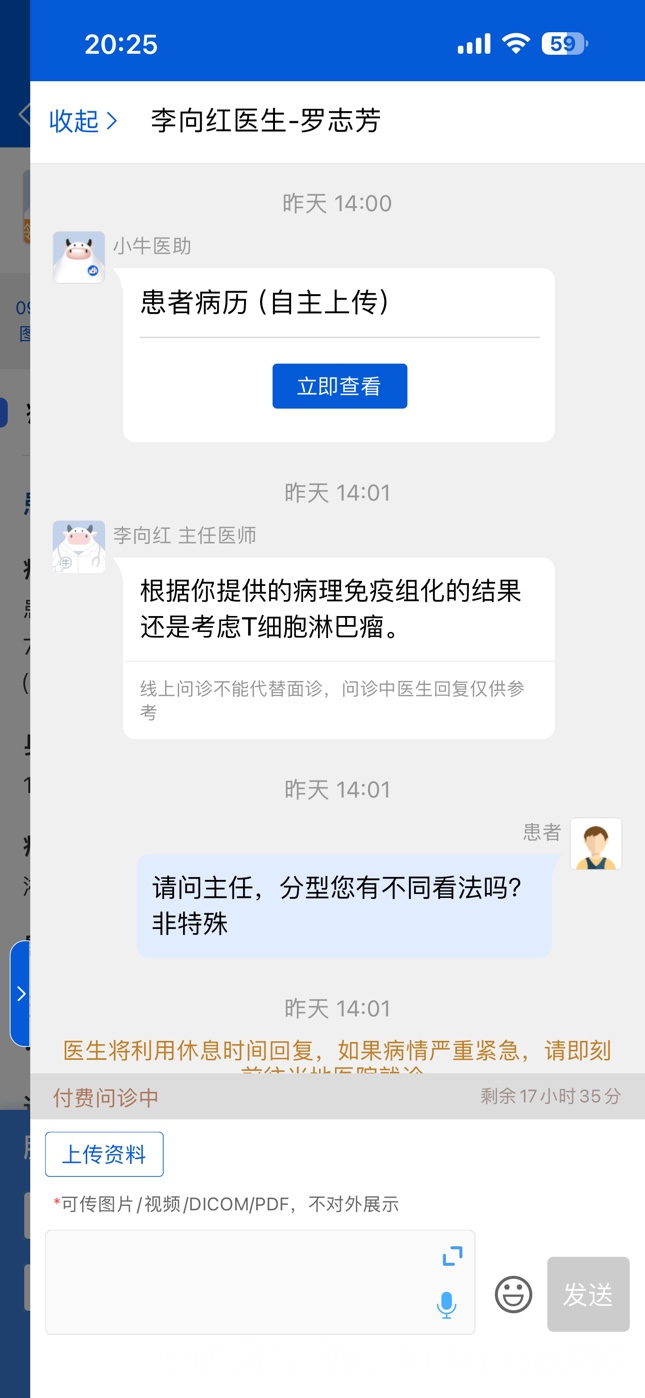Open 上传资料 to upload files

[104, 1155]
